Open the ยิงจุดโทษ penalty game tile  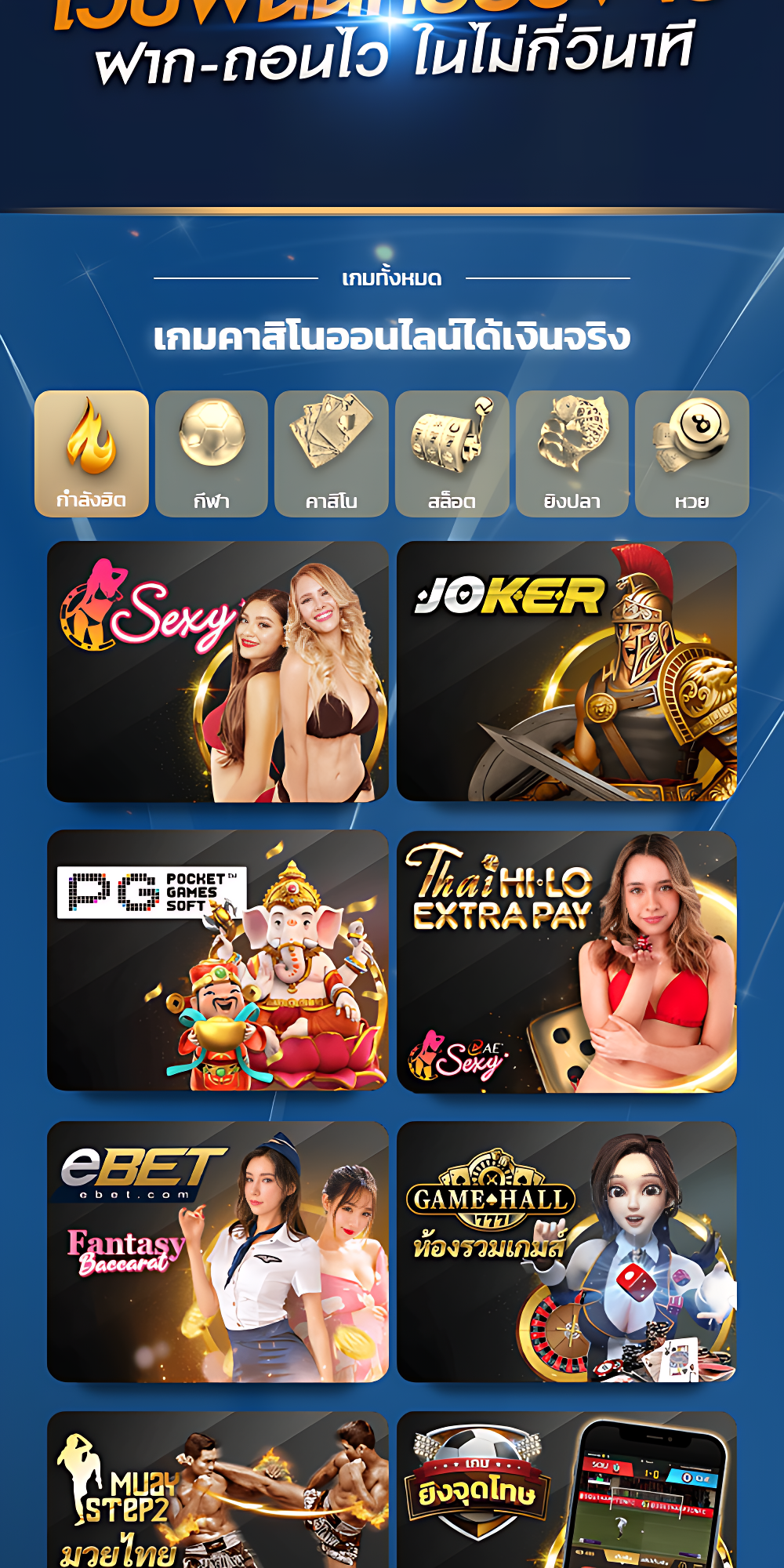point(567,1490)
